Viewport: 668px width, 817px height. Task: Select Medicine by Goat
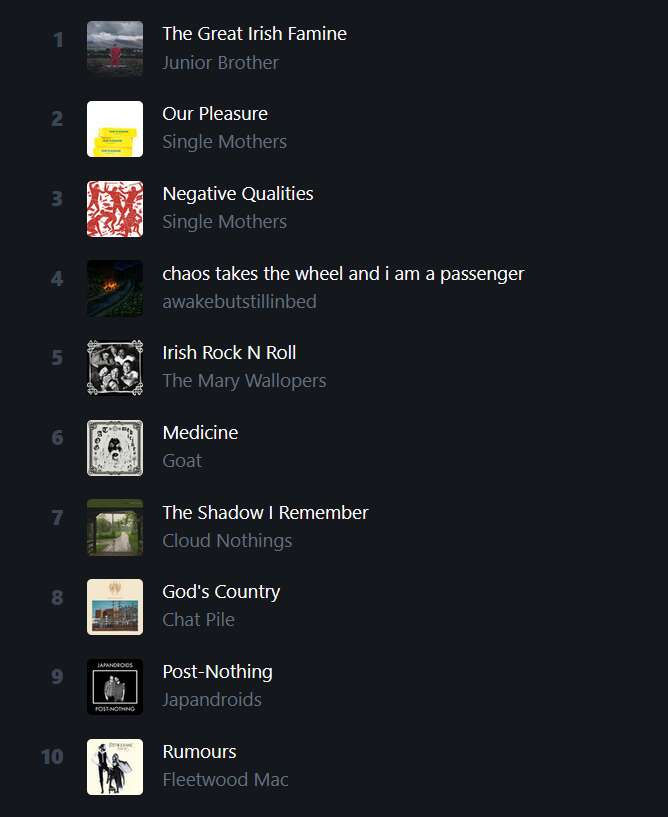200,433
